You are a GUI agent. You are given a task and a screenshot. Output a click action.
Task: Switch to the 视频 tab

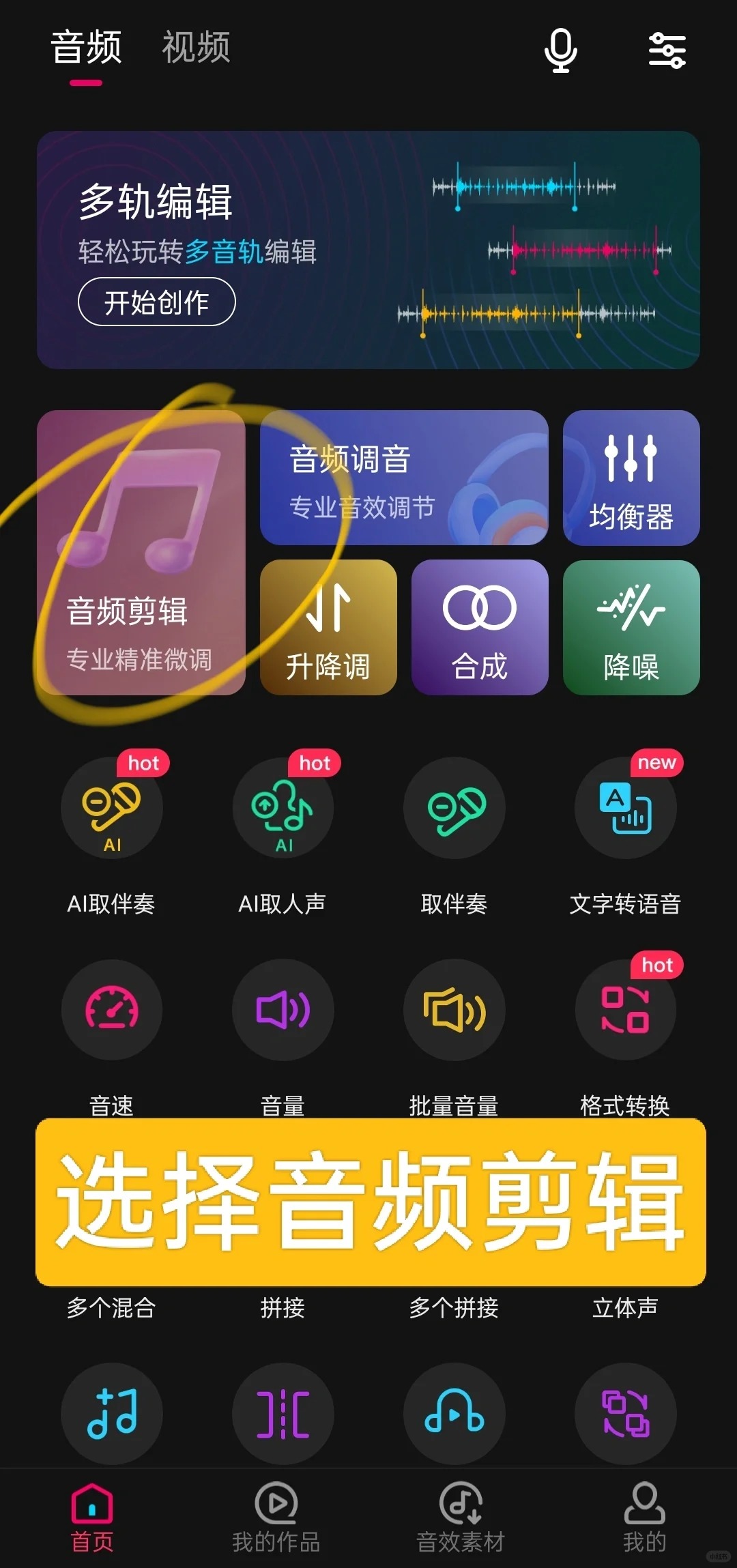click(x=196, y=48)
